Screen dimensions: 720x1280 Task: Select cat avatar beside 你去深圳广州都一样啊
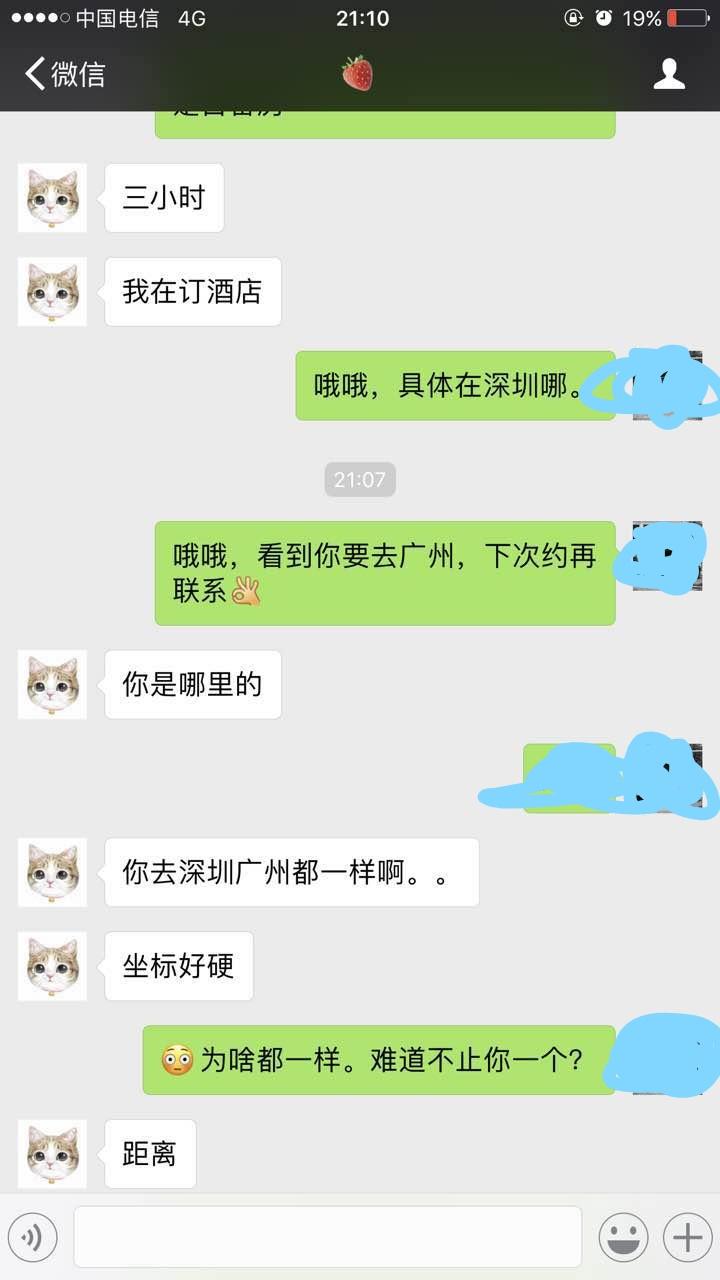coord(52,873)
